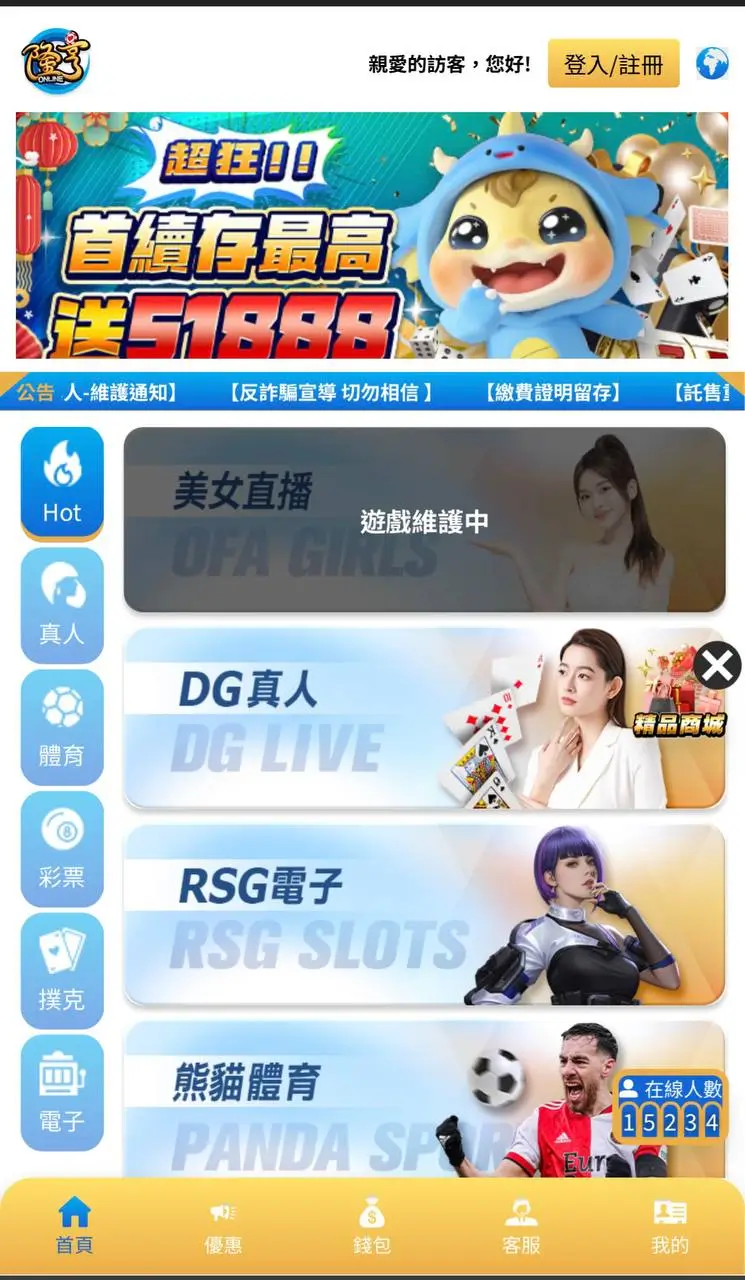
Task: Switch to the 真人 category
Action: tap(62, 606)
